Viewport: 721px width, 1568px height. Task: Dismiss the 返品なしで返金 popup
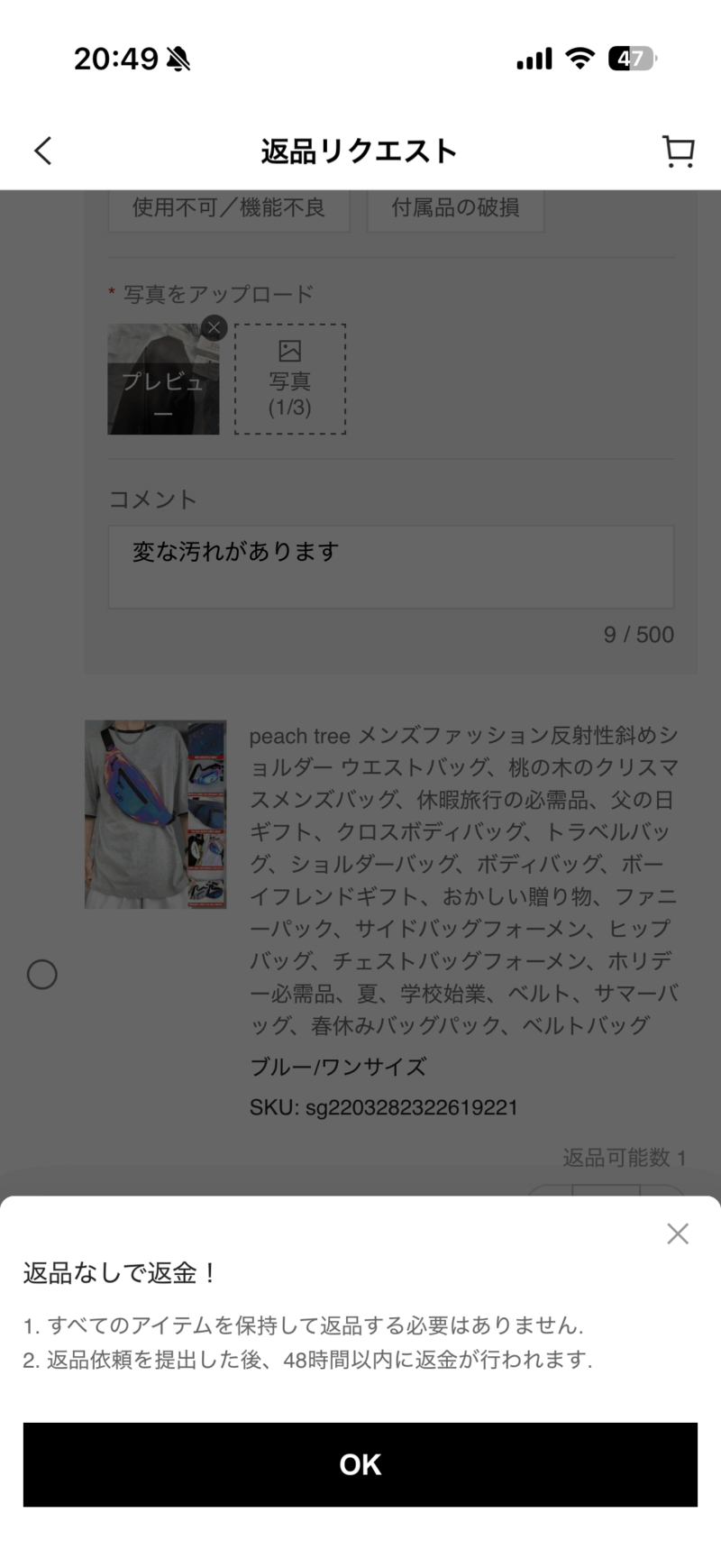point(678,1233)
